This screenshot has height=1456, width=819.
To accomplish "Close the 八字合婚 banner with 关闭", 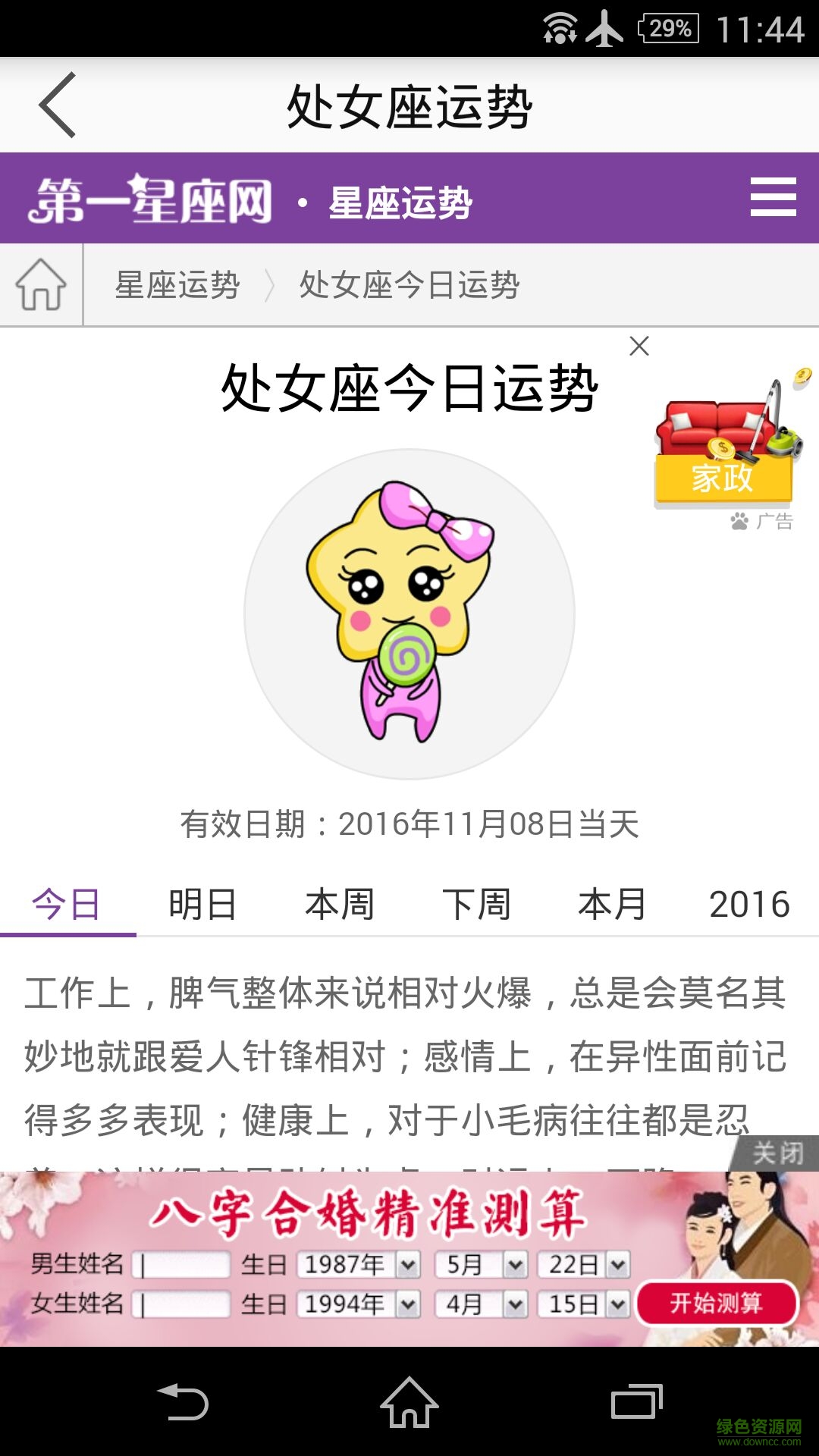I will (x=777, y=1153).
